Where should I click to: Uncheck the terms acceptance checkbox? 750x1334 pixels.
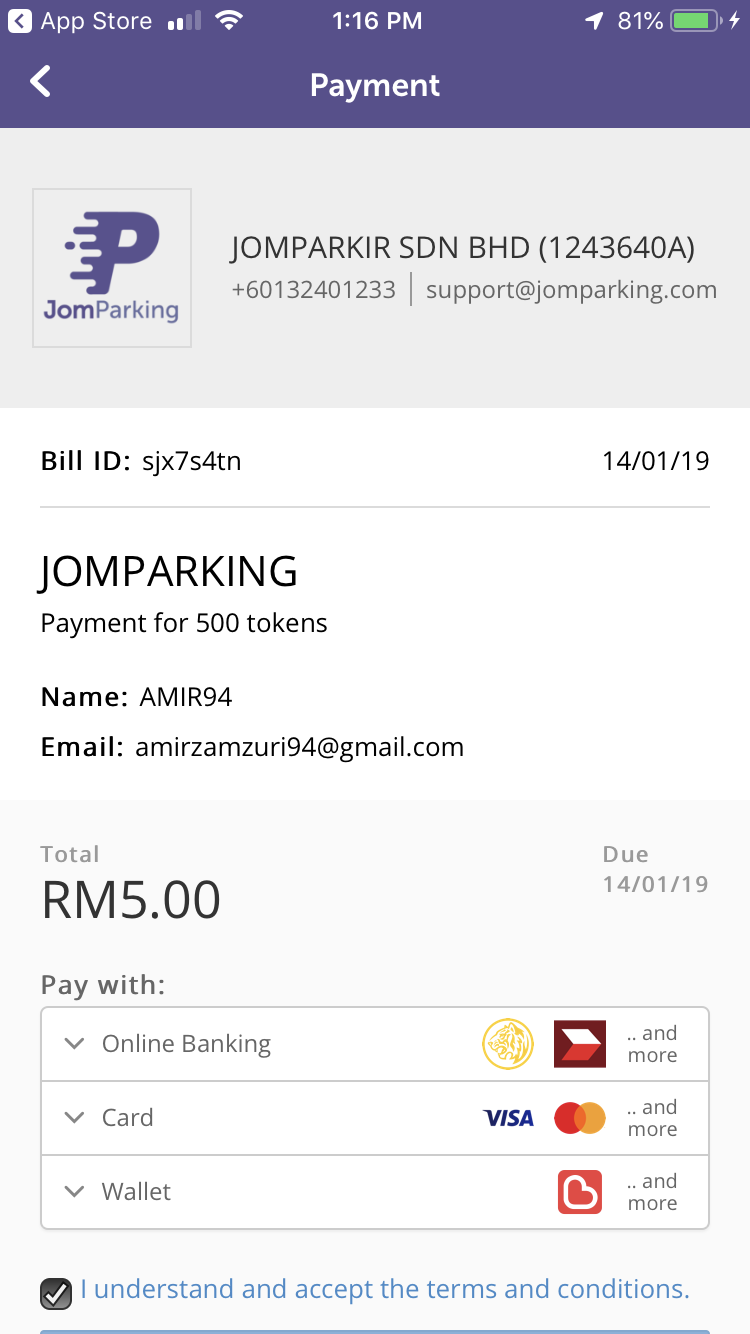click(x=56, y=1293)
